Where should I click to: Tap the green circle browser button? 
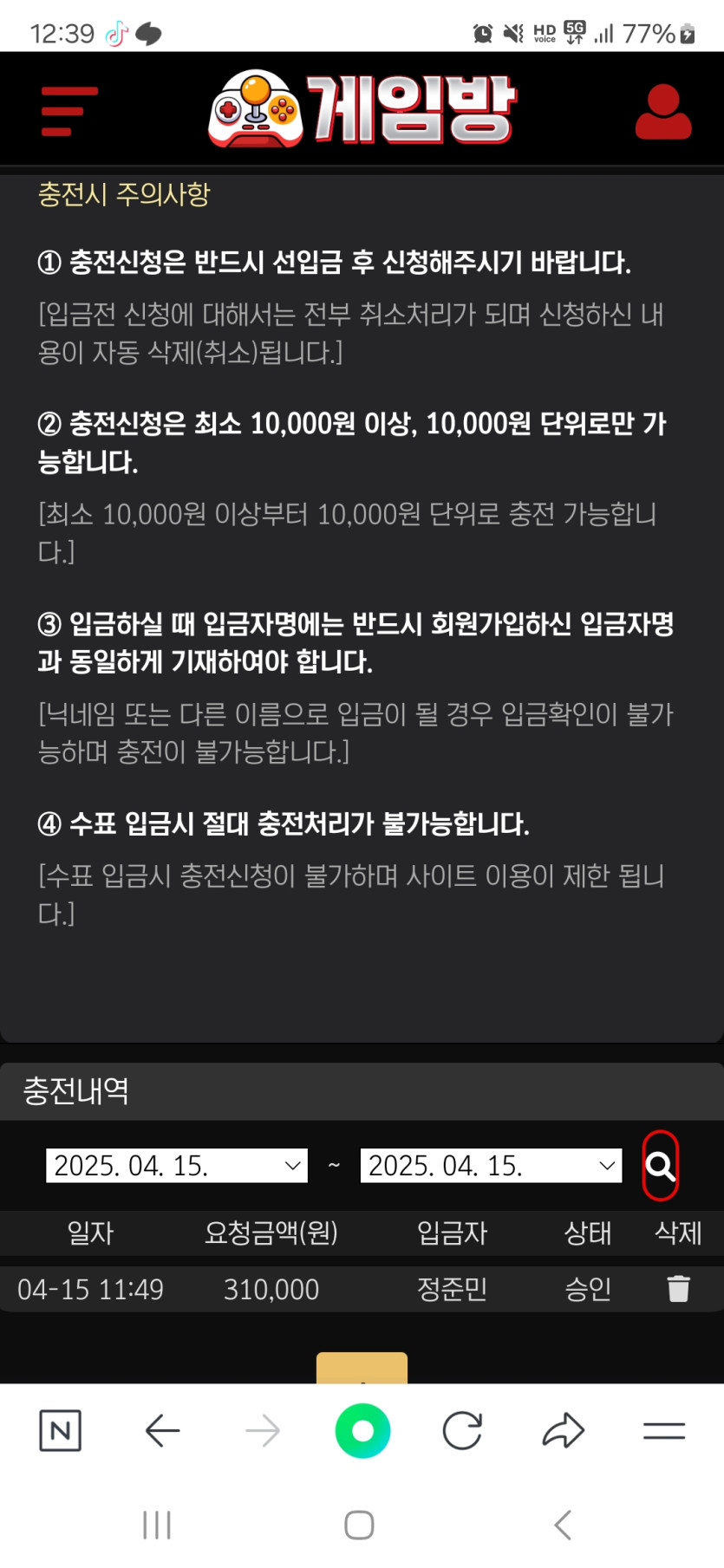click(362, 1430)
